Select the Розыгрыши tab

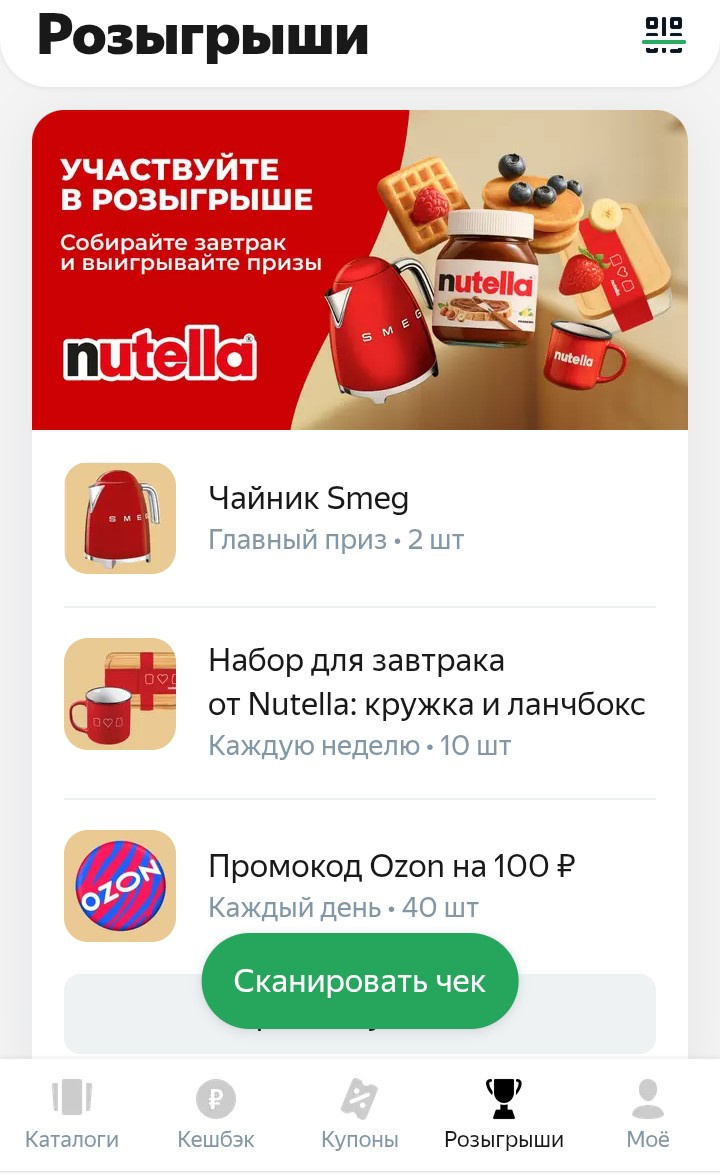point(504,1114)
